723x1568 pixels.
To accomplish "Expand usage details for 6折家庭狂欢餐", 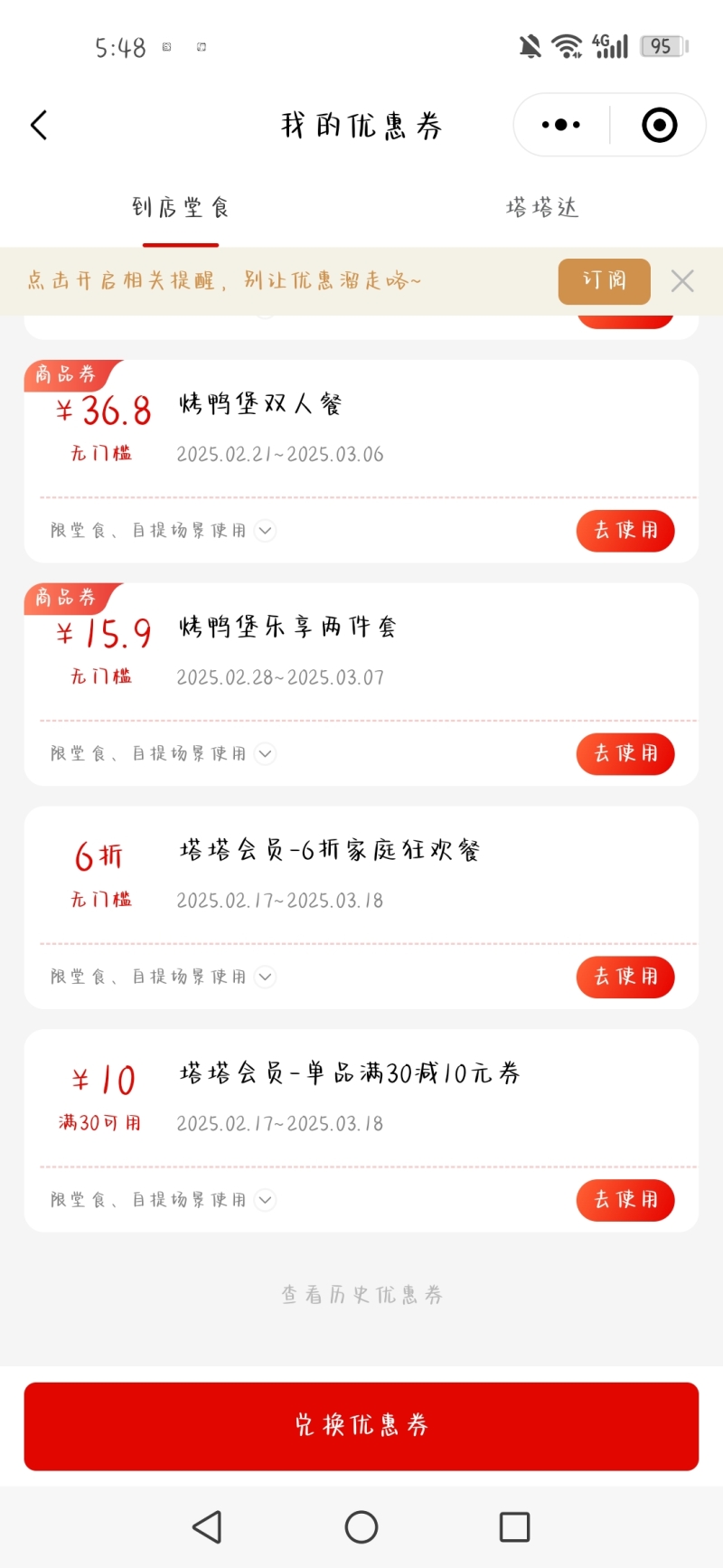I will (x=265, y=977).
